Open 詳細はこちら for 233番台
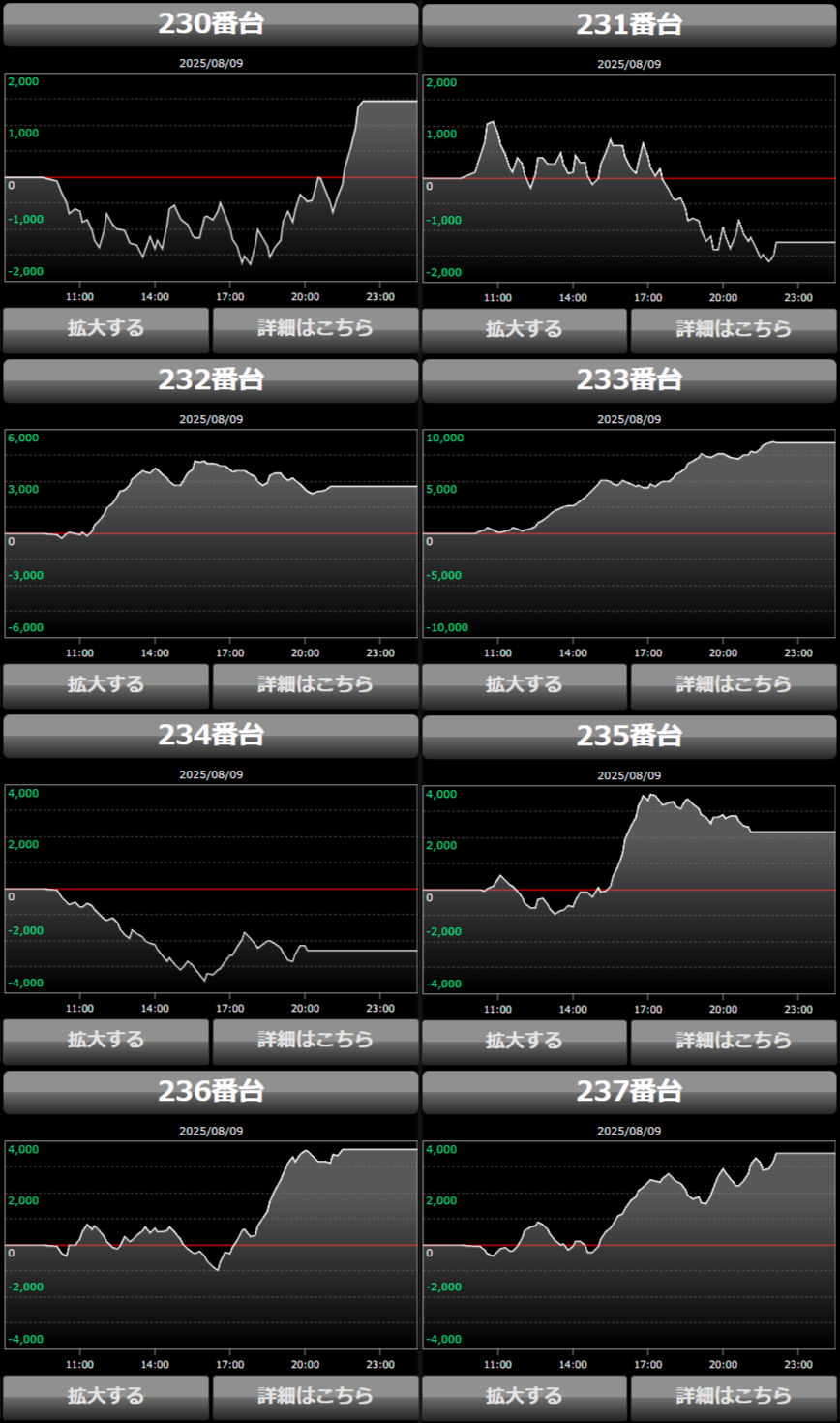Screen dimensions: 840x1423 (x=734, y=685)
